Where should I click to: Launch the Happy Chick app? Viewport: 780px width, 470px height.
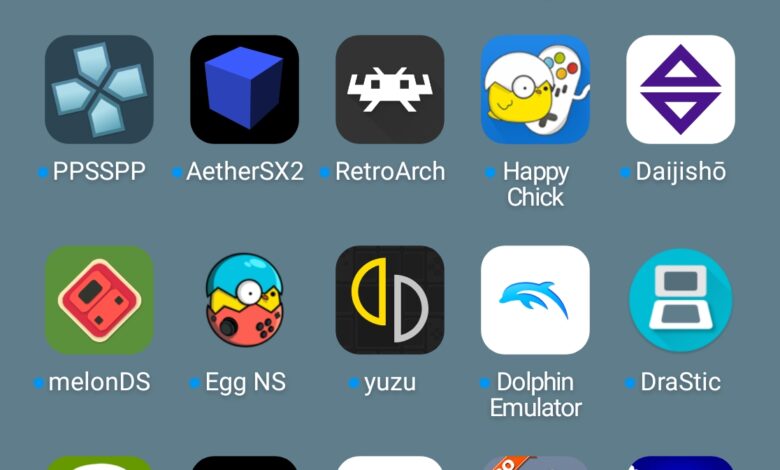535,90
